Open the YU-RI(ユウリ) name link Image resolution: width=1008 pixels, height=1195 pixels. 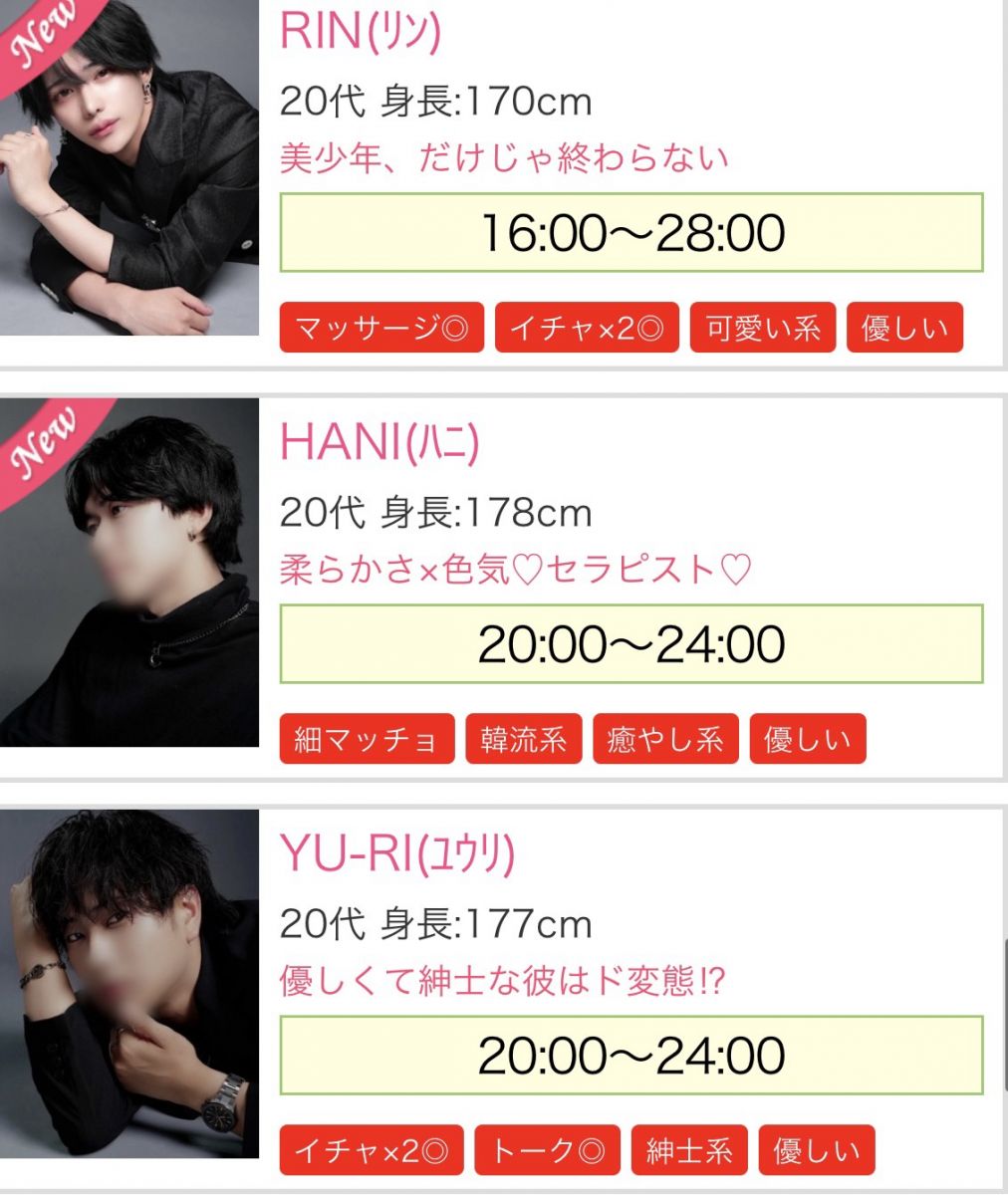[397, 854]
